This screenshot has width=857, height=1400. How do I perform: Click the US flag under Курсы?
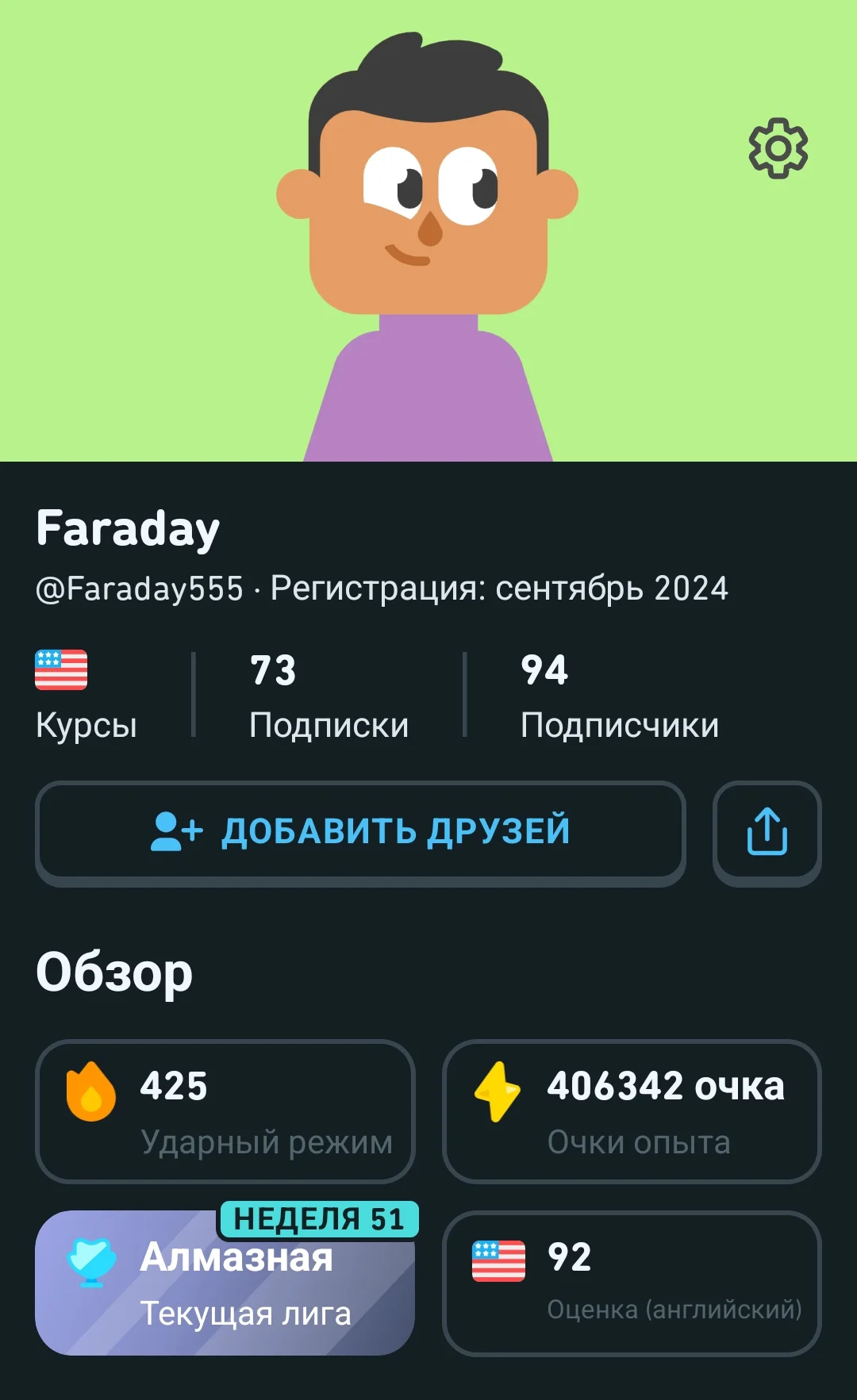[x=61, y=669]
